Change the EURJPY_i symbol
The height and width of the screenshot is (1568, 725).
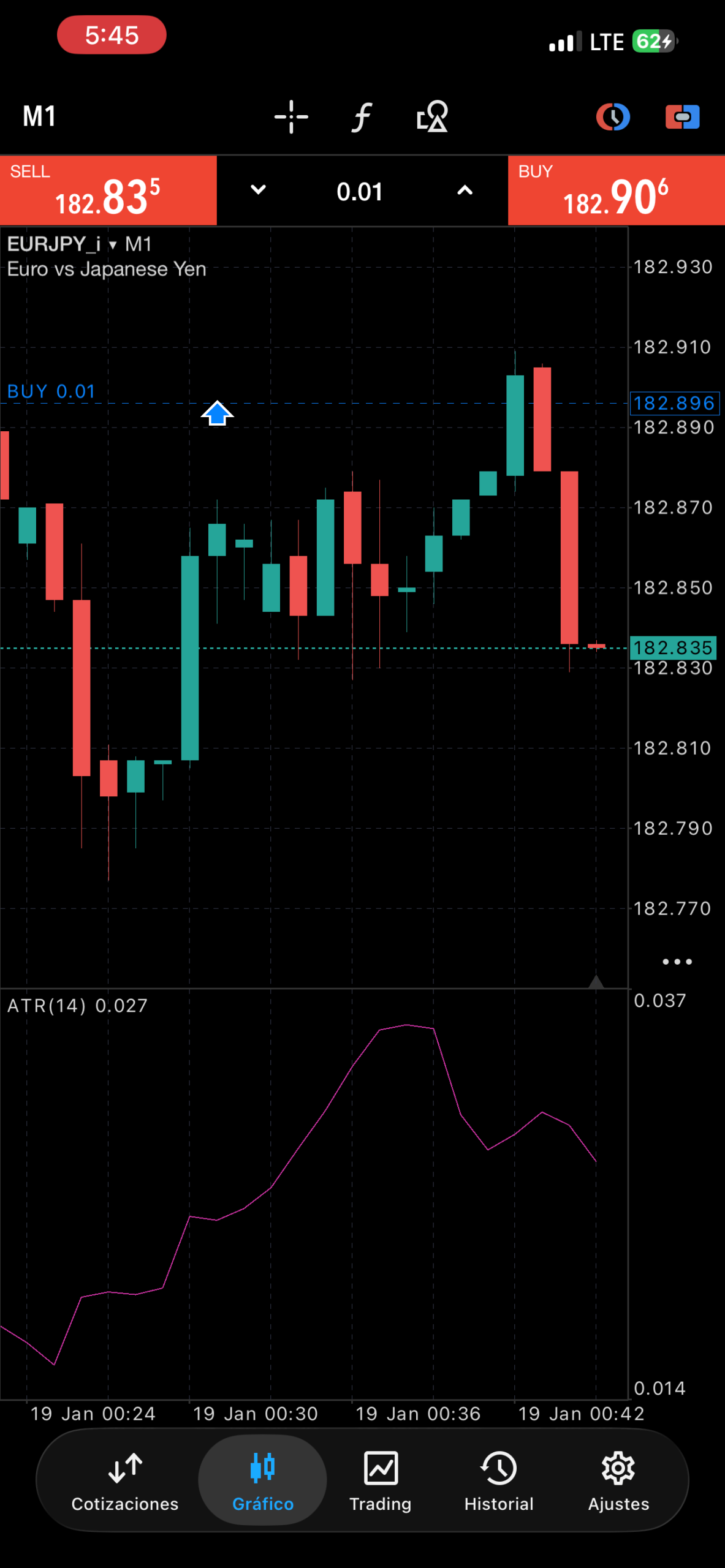61,244
